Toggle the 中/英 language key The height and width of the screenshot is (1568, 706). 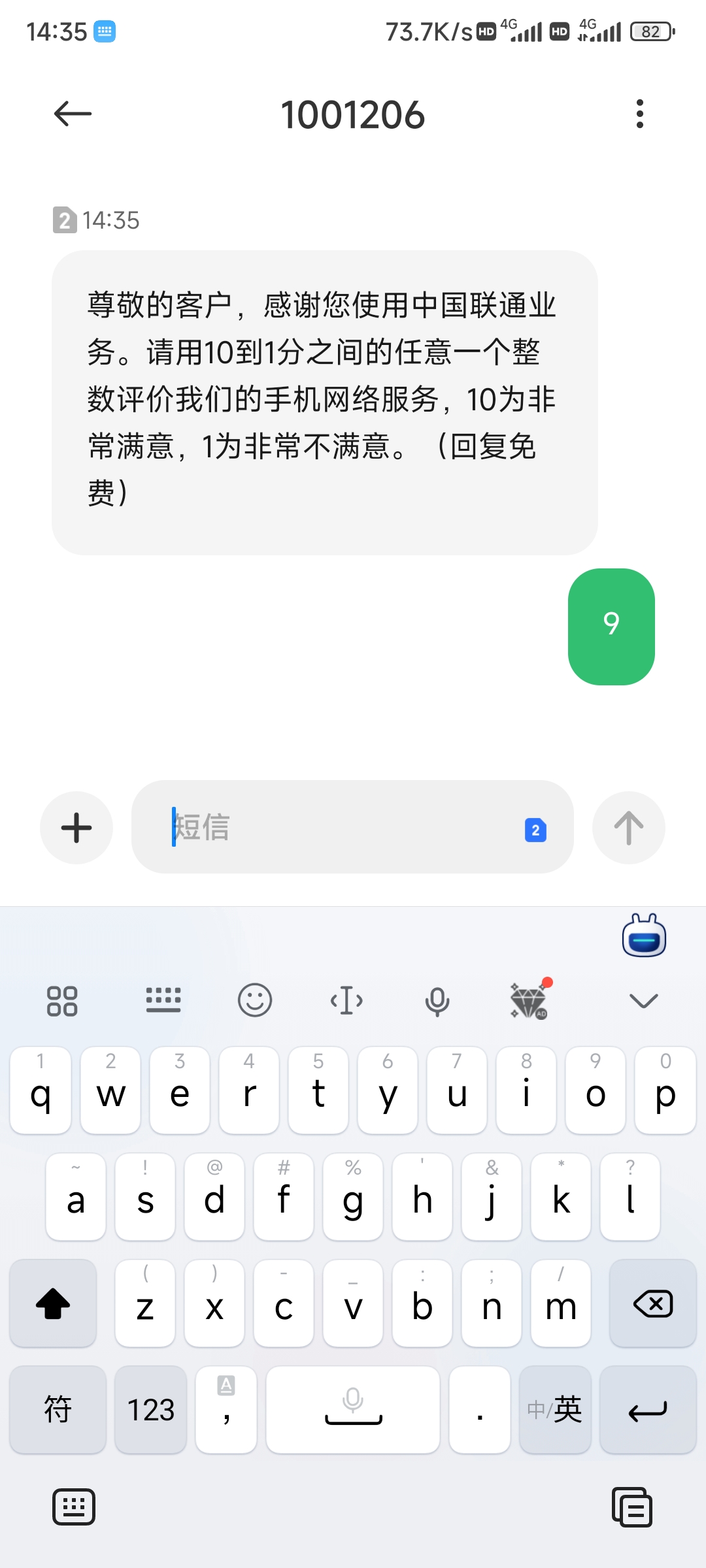(554, 1409)
